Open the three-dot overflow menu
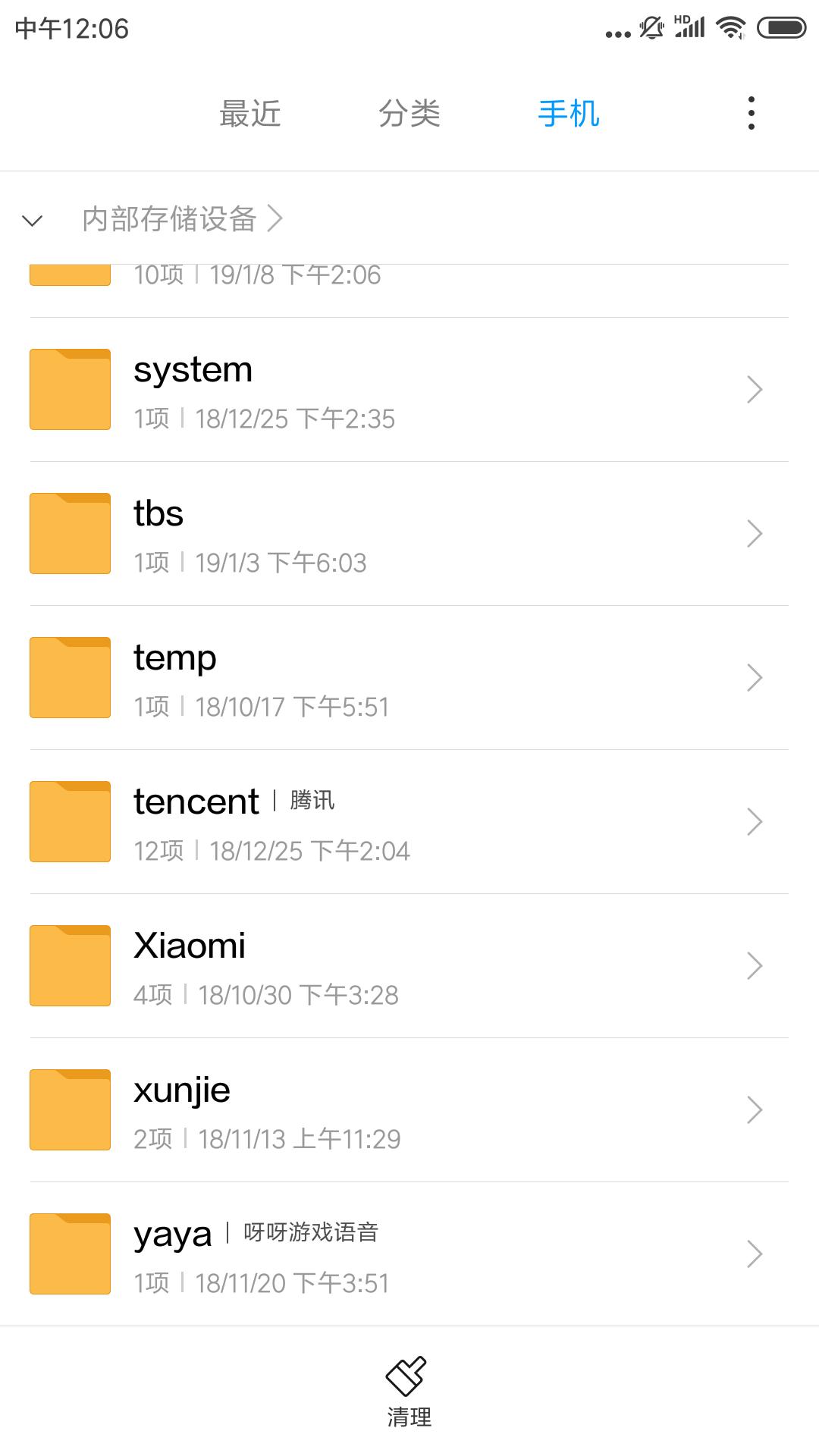This screenshot has width=819, height=1456. (751, 113)
